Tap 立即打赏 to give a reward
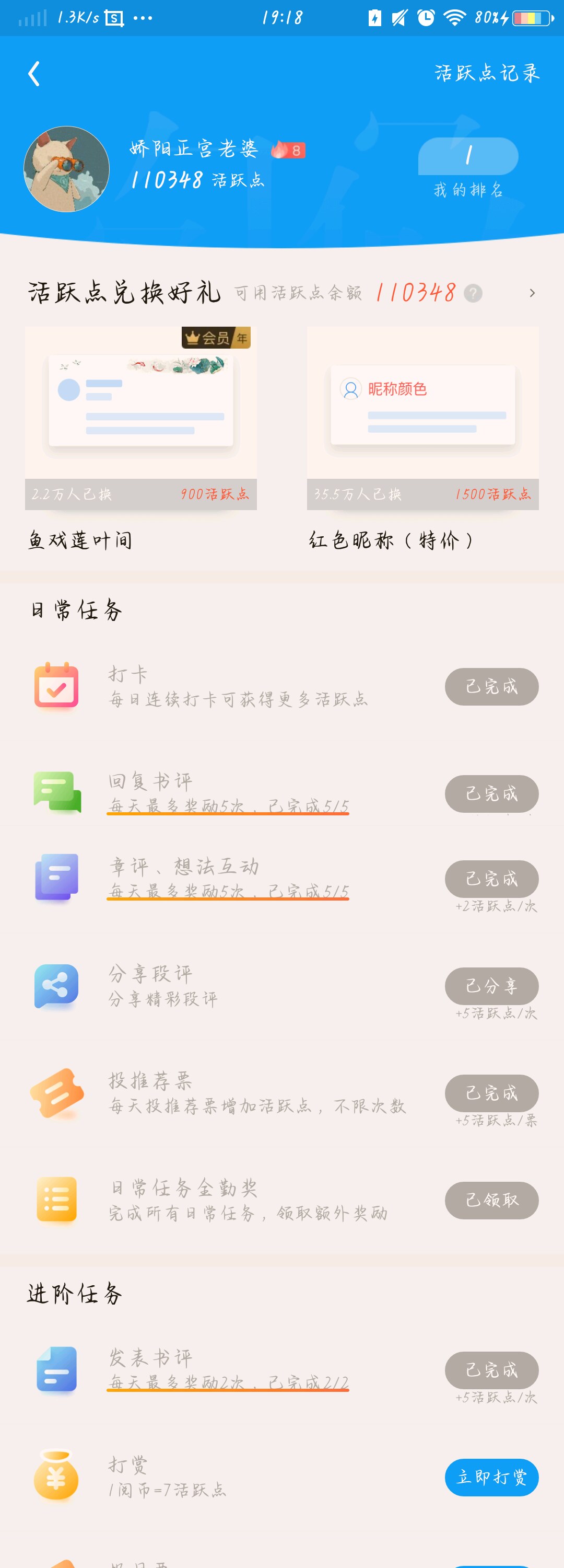The height and width of the screenshot is (1568, 564). point(491,1477)
